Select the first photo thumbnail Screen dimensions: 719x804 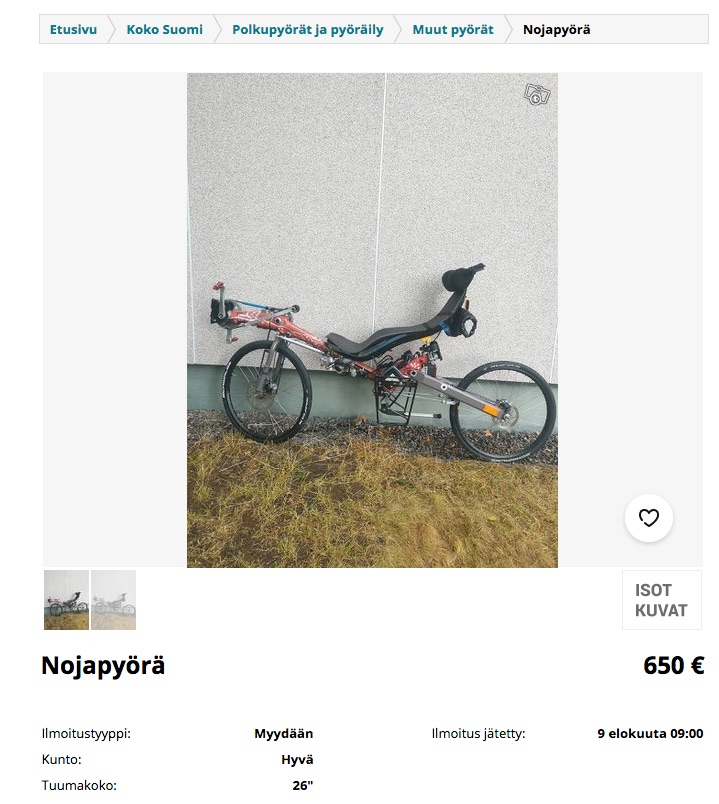[66, 600]
